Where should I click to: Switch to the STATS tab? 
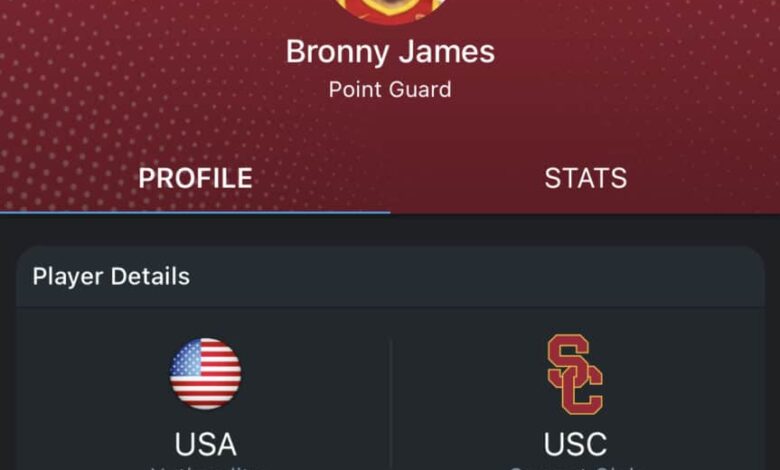click(585, 179)
